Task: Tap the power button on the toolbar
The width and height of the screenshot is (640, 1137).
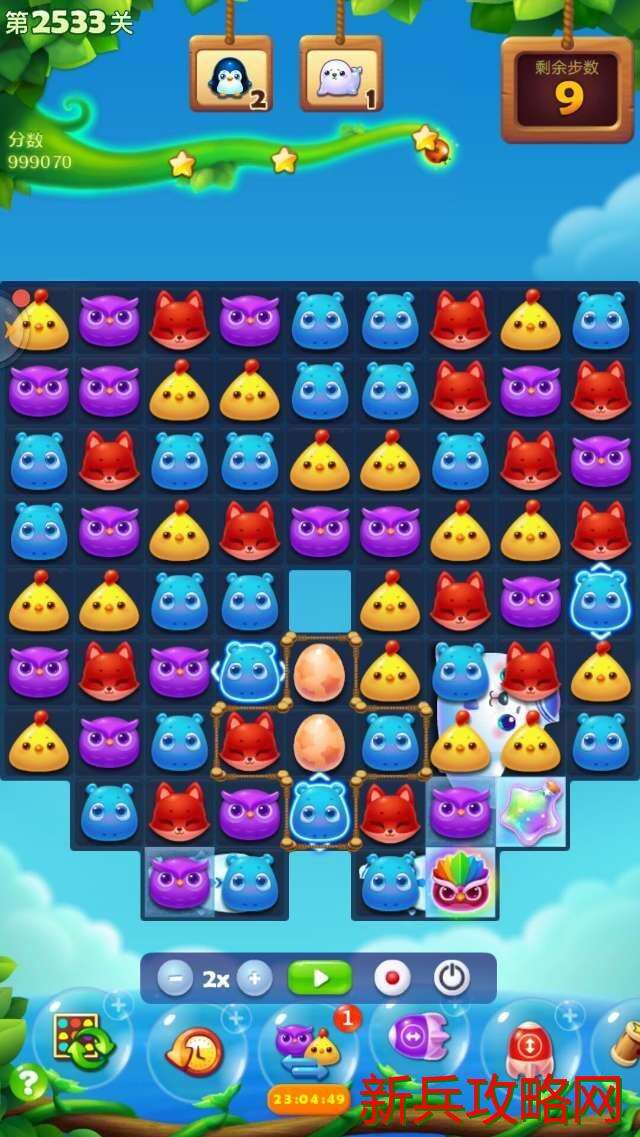Action: 452,978
